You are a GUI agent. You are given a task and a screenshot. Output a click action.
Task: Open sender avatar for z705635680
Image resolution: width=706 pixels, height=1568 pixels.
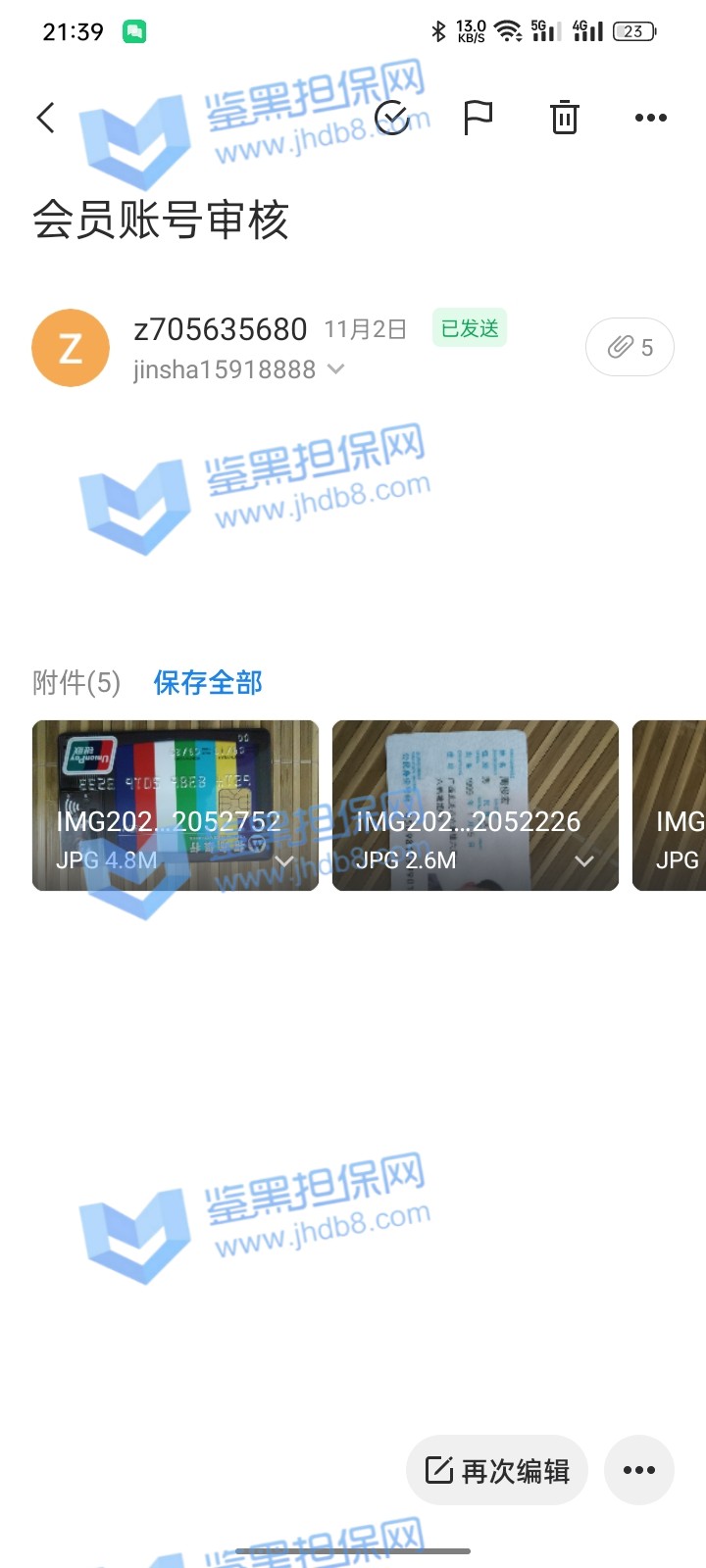click(71, 348)
